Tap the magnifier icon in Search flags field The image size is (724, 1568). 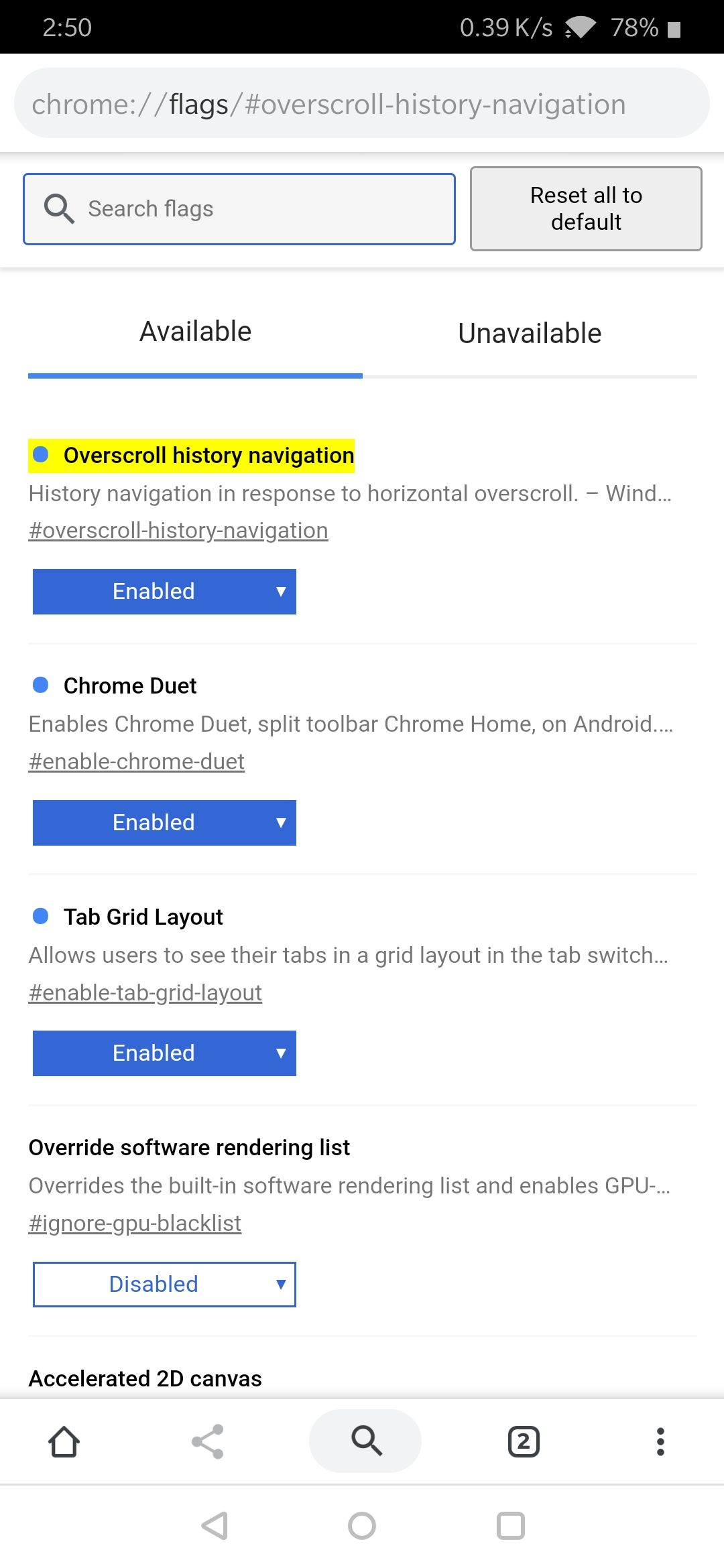59,208
